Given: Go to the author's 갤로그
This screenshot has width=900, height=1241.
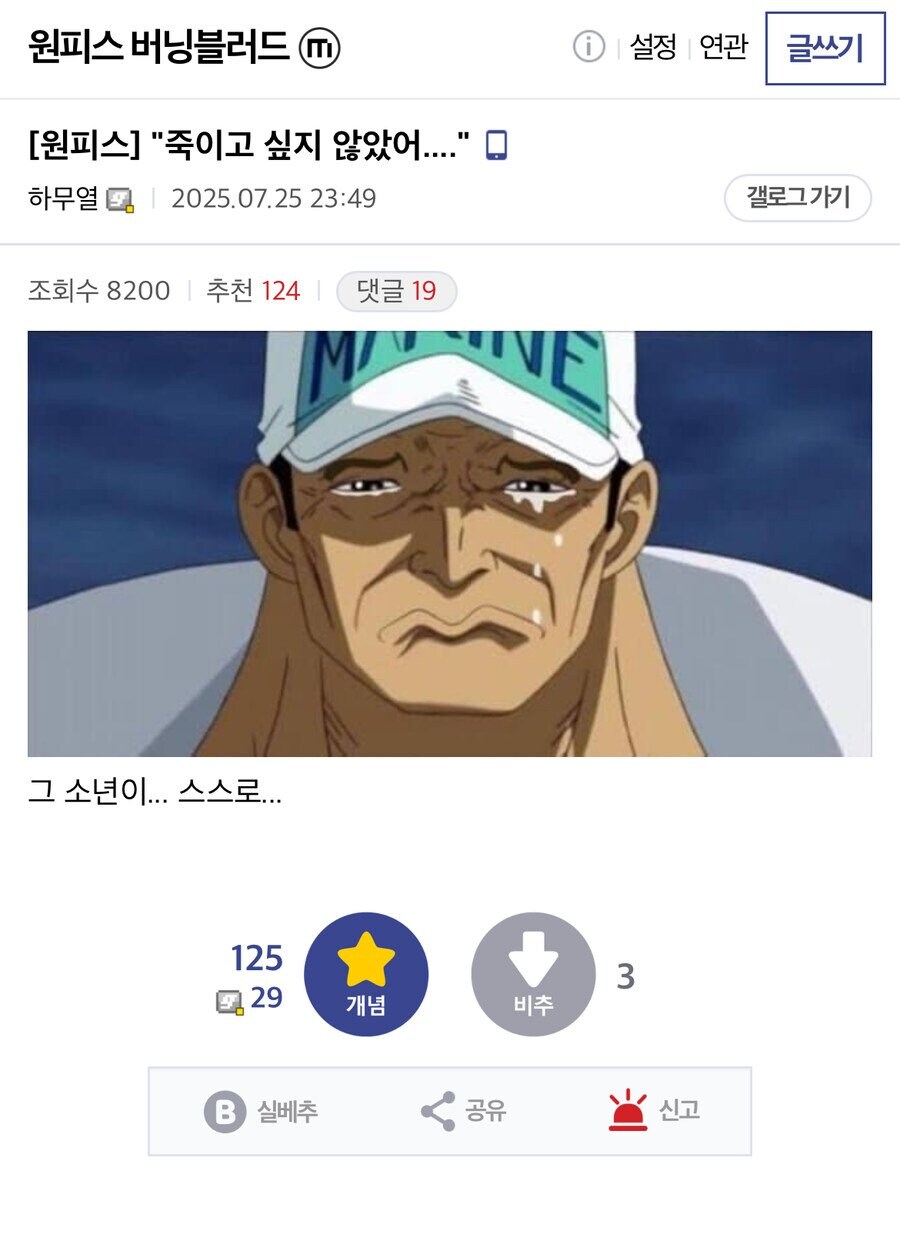Looking at the screenshot, I should click(x=797, y=198).
